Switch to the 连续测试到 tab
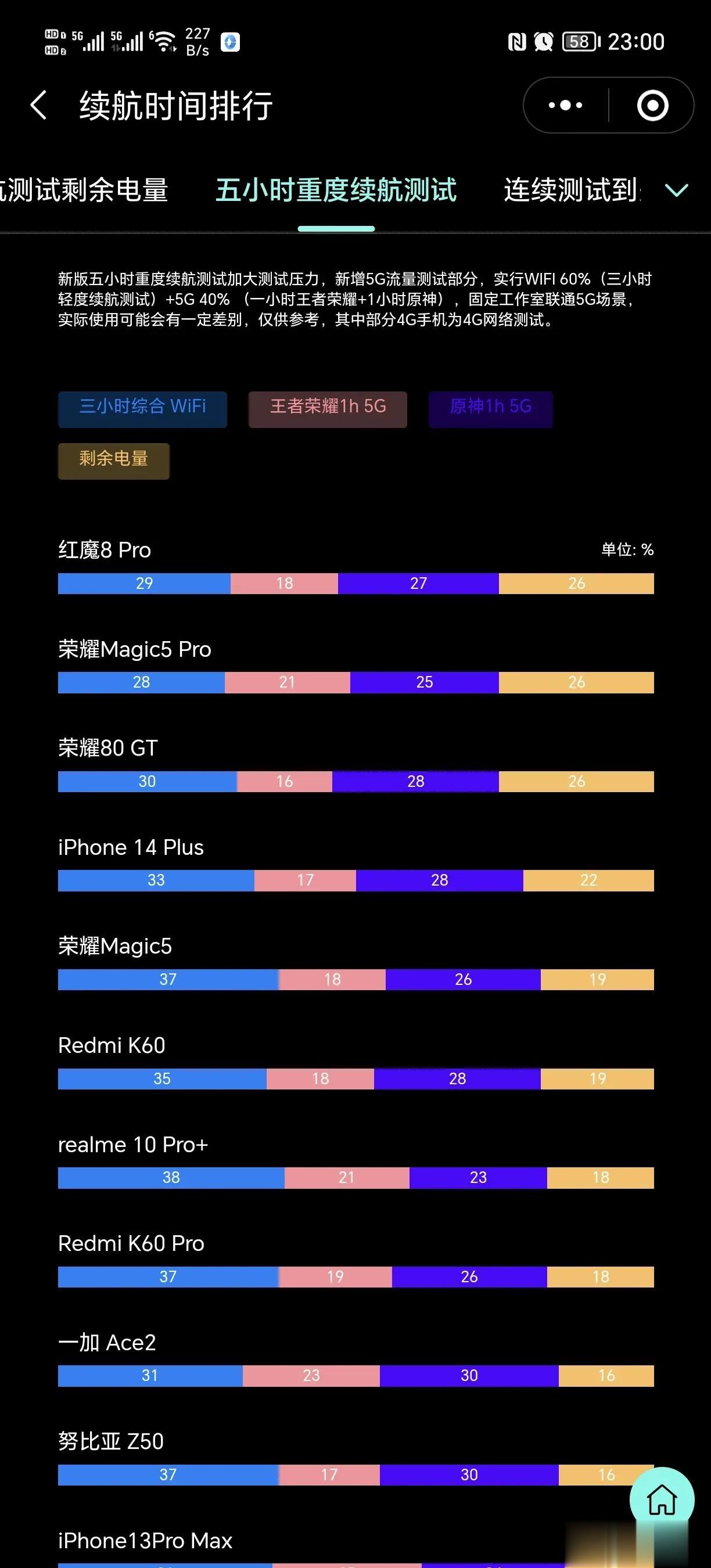711x1568 pixels. point(571,190)
